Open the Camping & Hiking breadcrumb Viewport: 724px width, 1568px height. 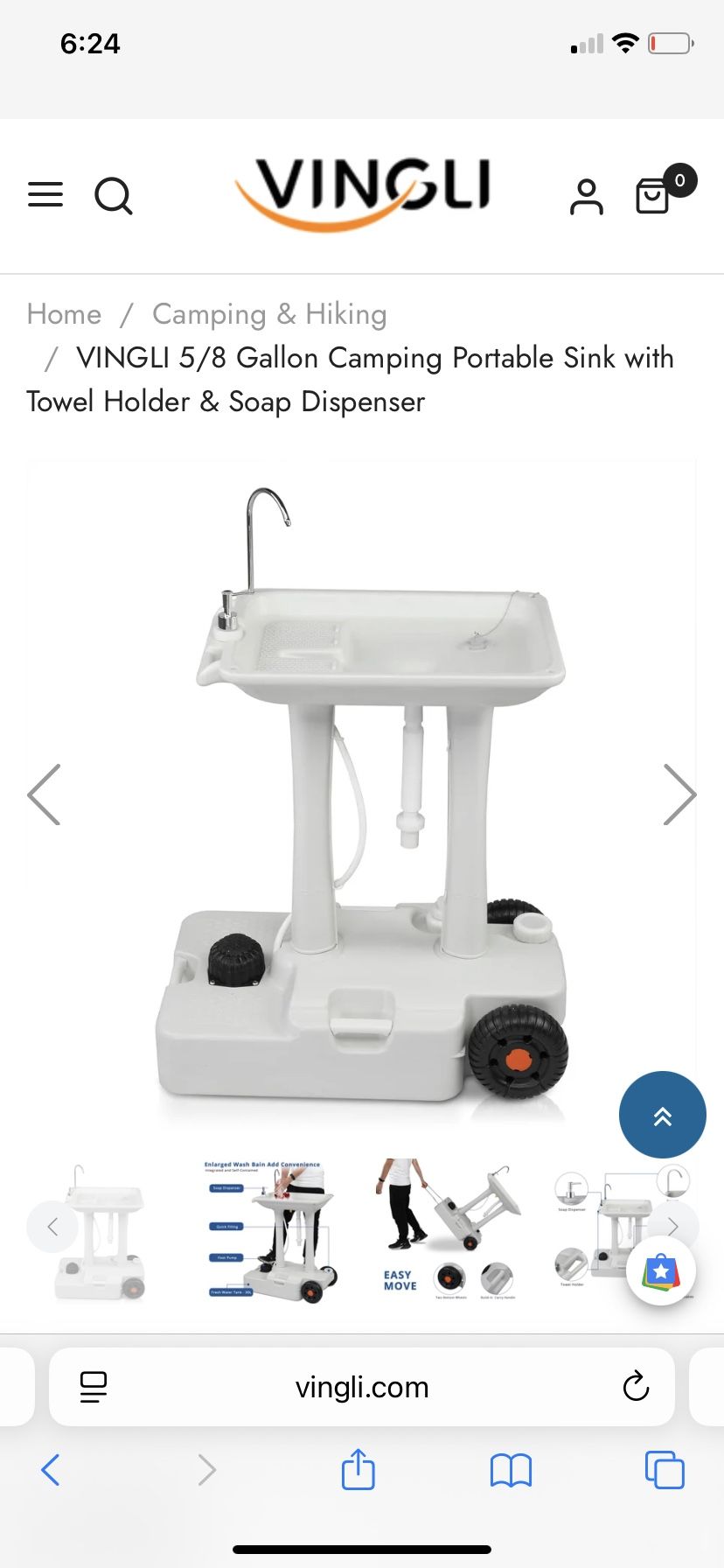(269, 314)
